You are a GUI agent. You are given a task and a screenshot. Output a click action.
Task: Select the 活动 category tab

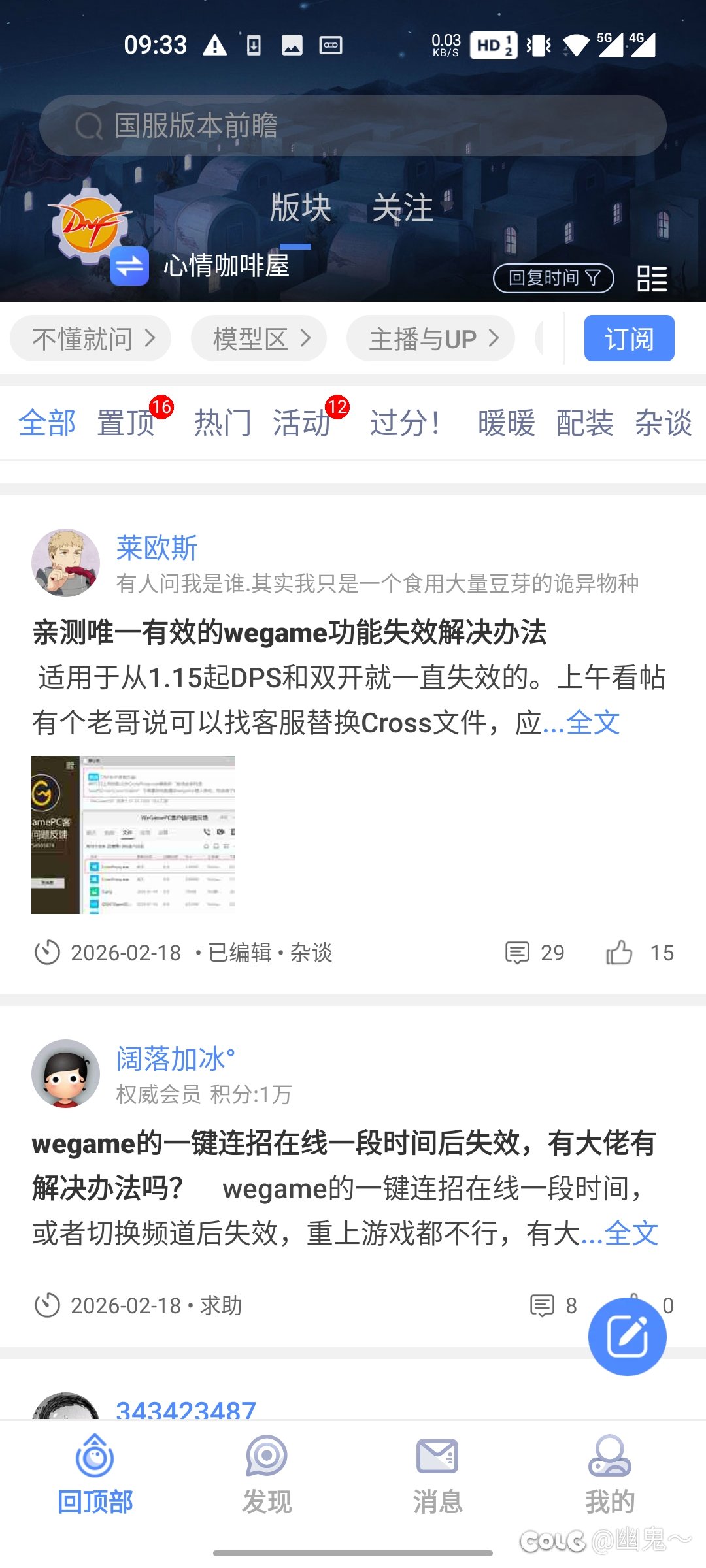point(301,423)
